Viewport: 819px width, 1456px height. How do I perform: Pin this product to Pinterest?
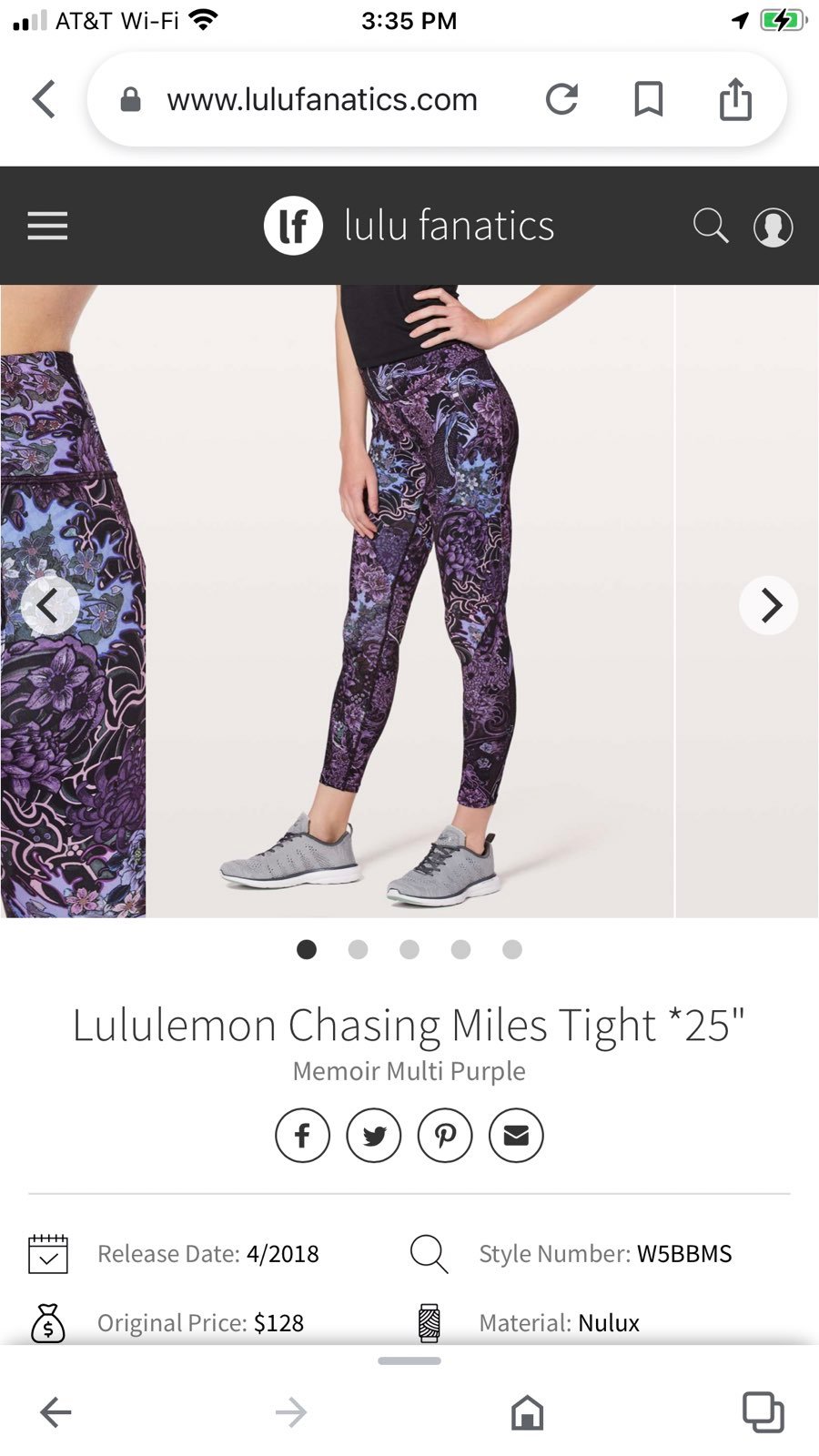445,1136
